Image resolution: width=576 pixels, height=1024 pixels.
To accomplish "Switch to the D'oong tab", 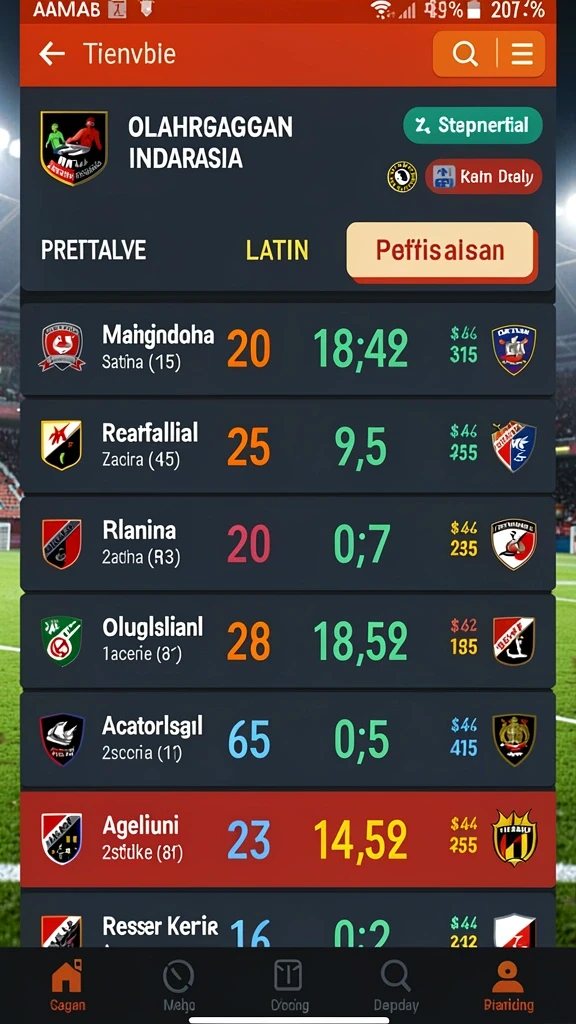I will click(289, 985).
